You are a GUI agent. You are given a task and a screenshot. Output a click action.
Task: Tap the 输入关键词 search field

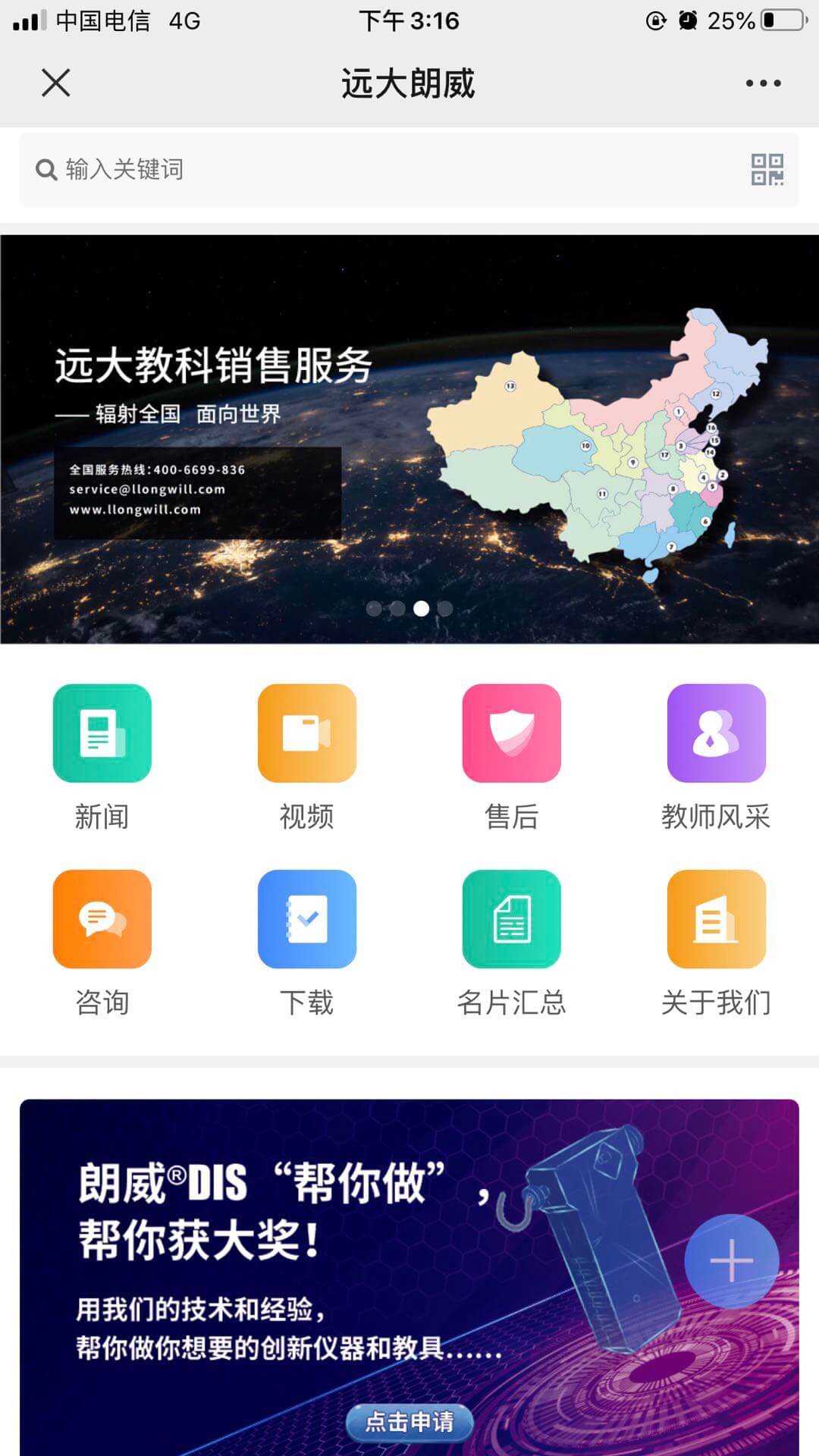point(379,169)
